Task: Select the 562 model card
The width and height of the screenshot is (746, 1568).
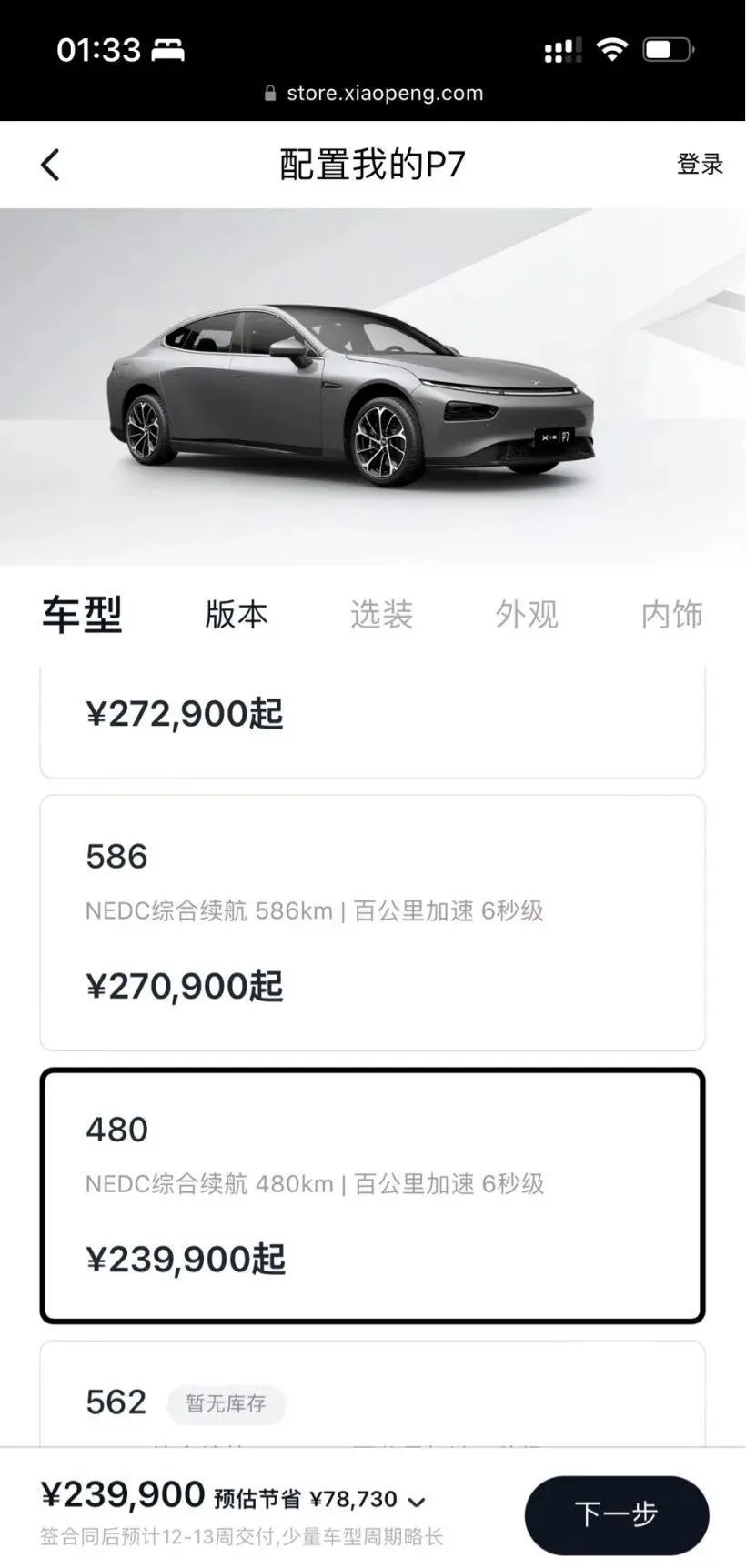Action: 372,1396
